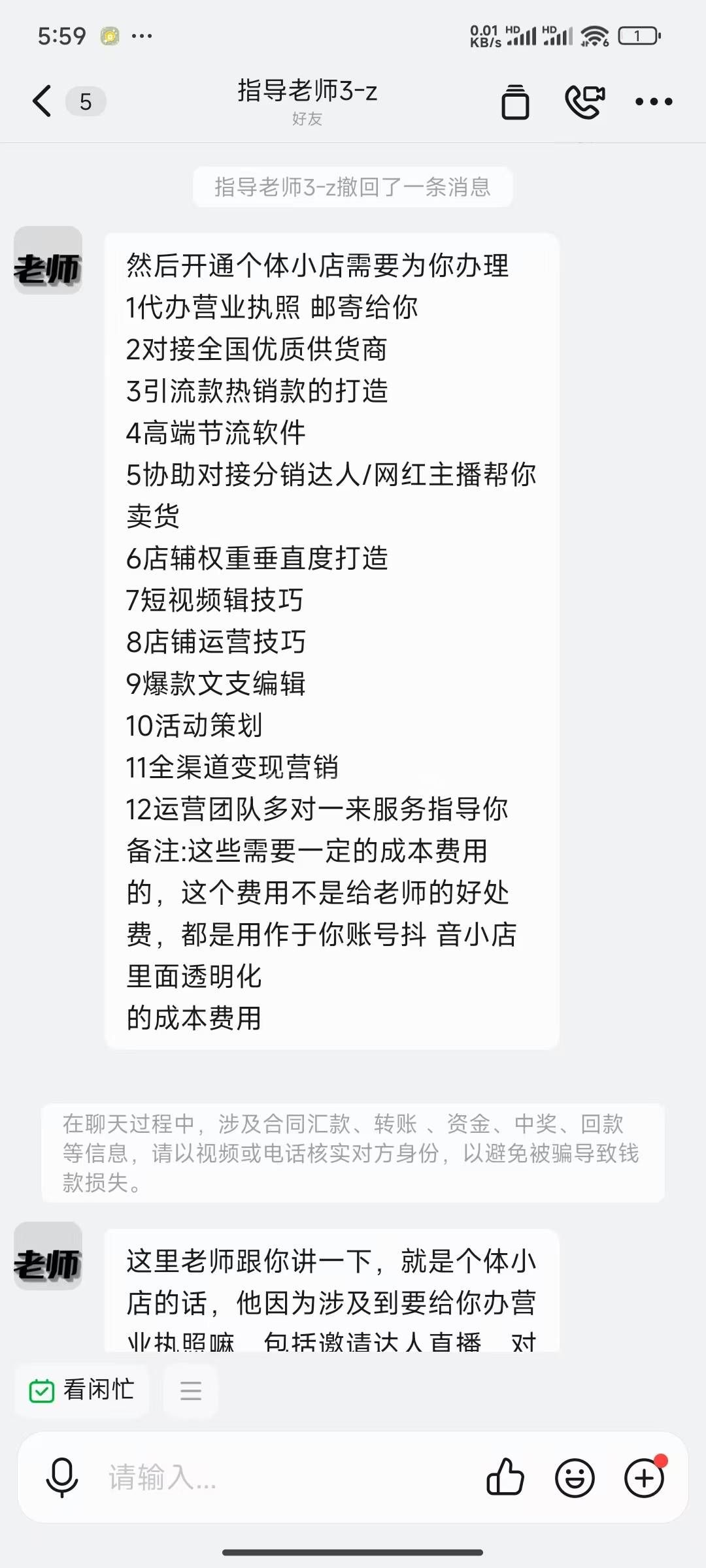This screenshot has width=706, height=1568.
Task: Focus the 请输入 message field
Action: click(x=288, y=1478)
